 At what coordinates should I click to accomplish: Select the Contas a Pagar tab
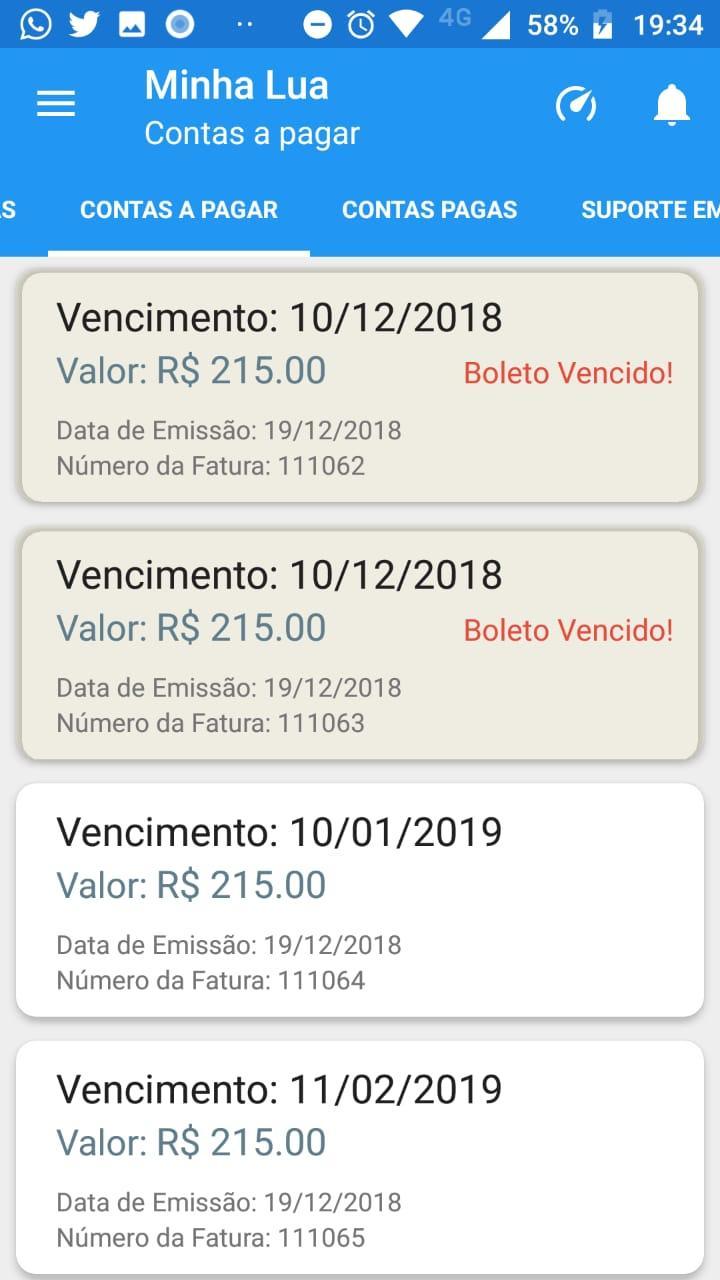[x=179, y=210]
